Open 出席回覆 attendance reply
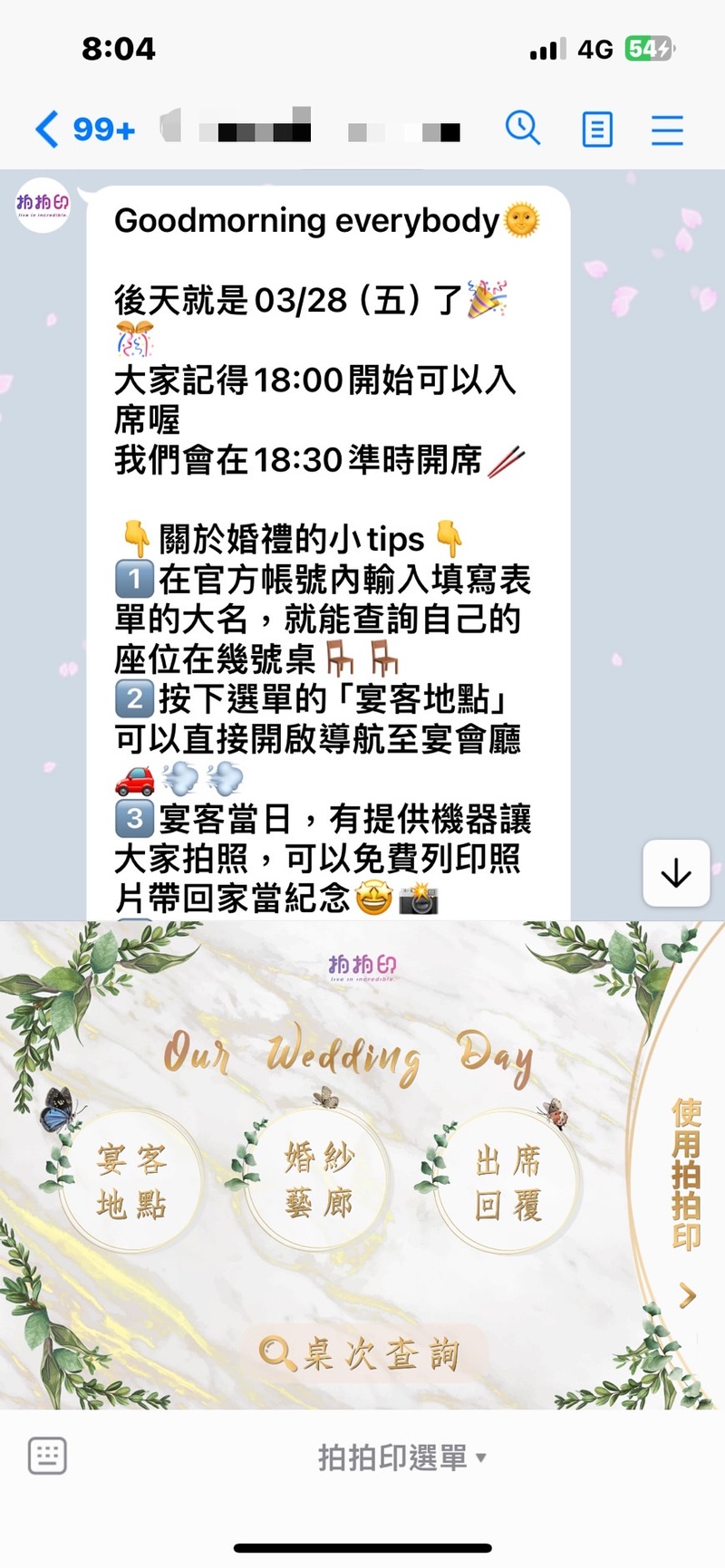The height and width of the screenshot is (1568, 725). point(507,1182)
